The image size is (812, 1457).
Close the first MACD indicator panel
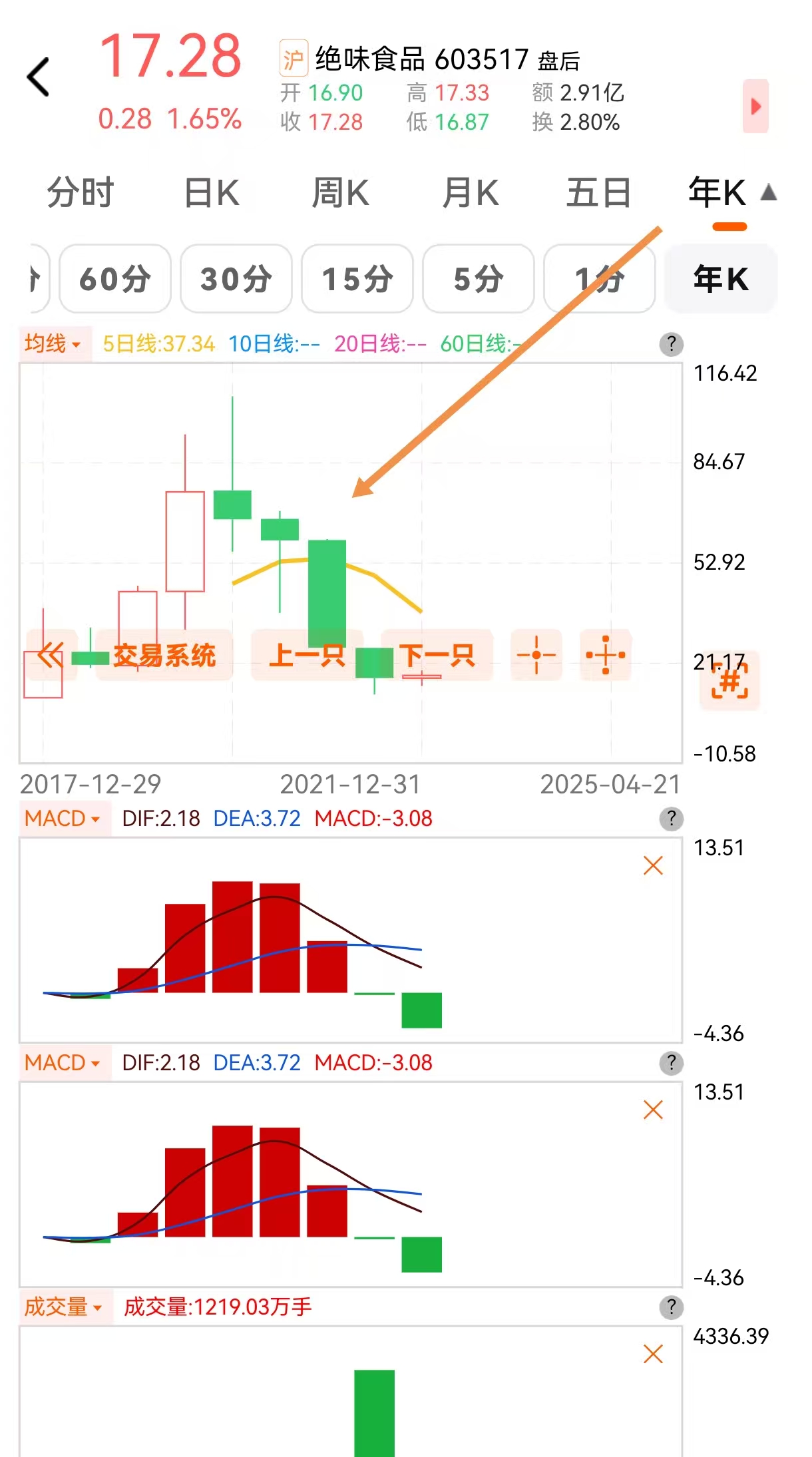point(653,865)
